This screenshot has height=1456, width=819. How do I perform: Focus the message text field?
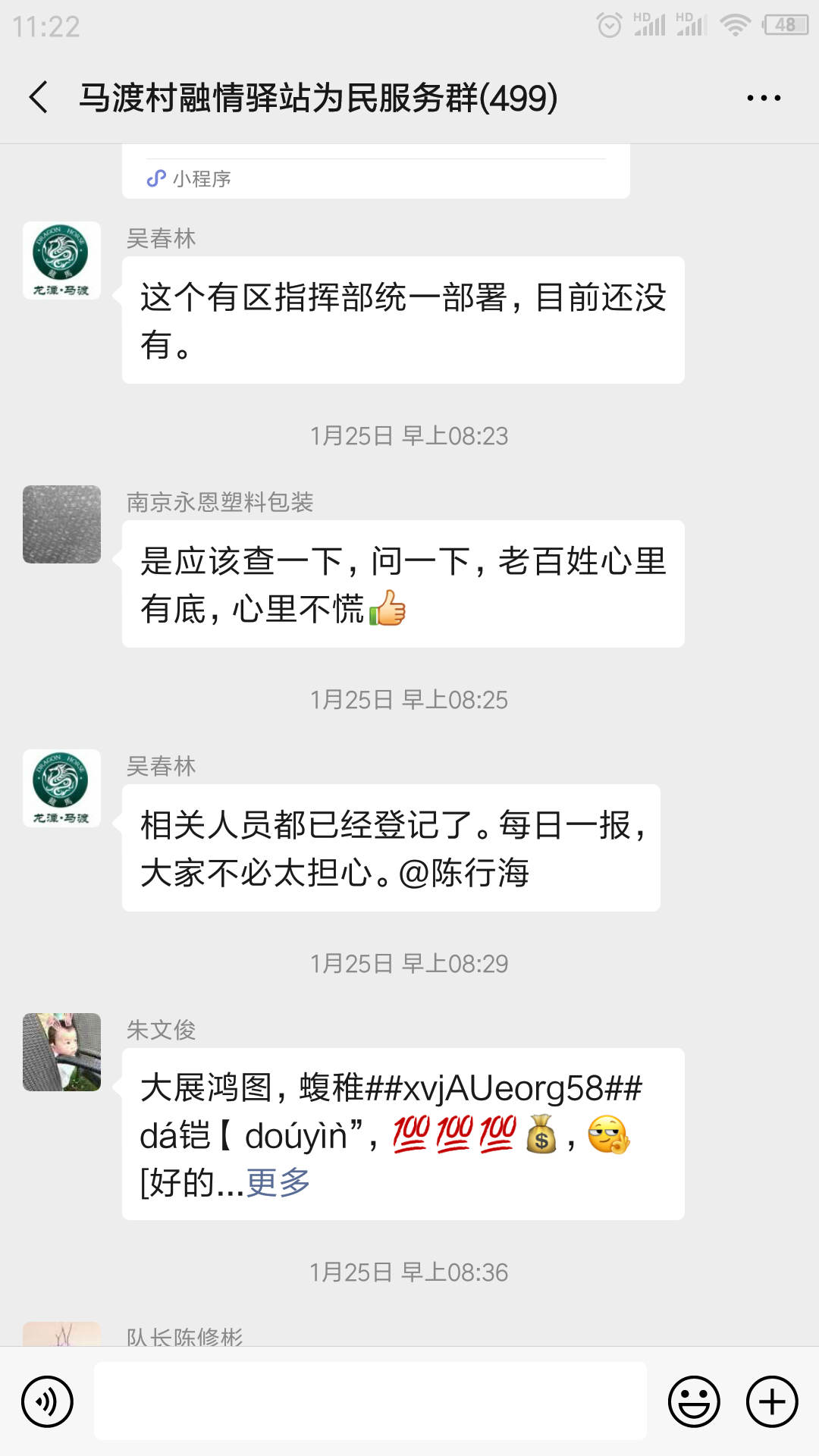point(370,1401)
